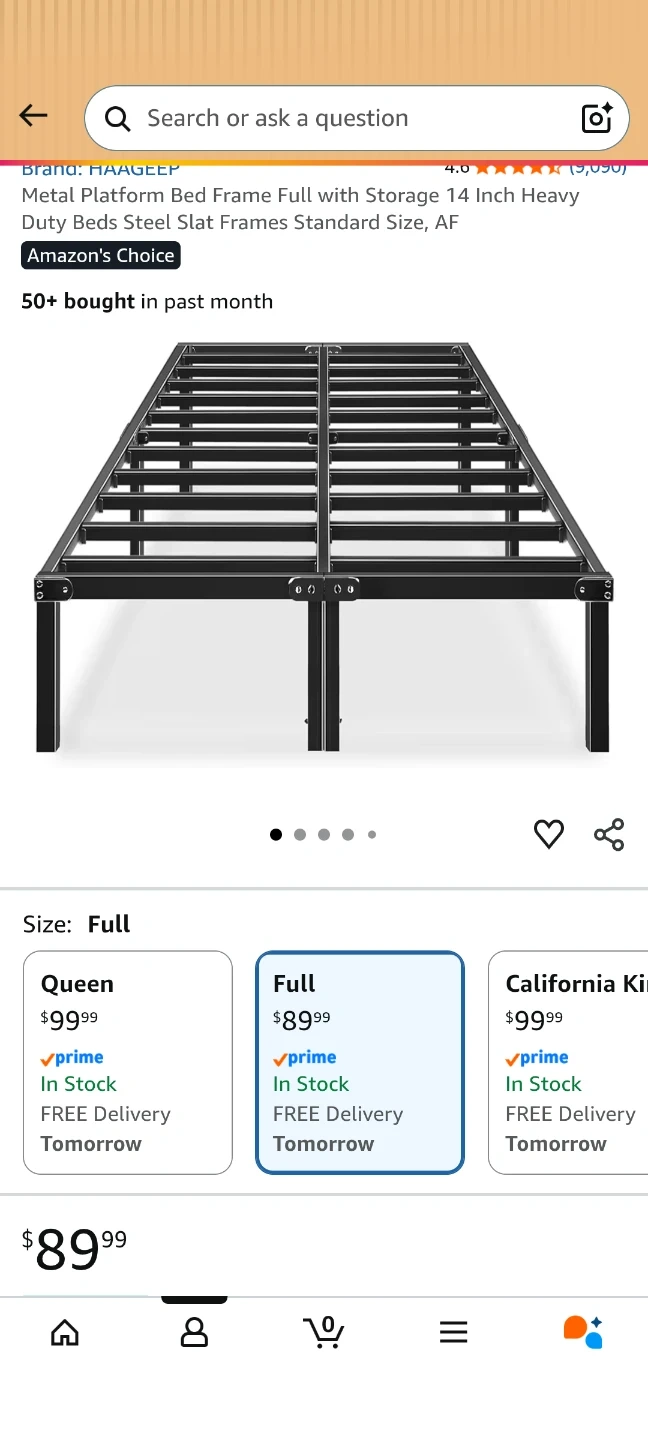Open the account profile tab
Viewport: 648px width, 1440px height.
pyautogui.click(x=194, y=1332)
